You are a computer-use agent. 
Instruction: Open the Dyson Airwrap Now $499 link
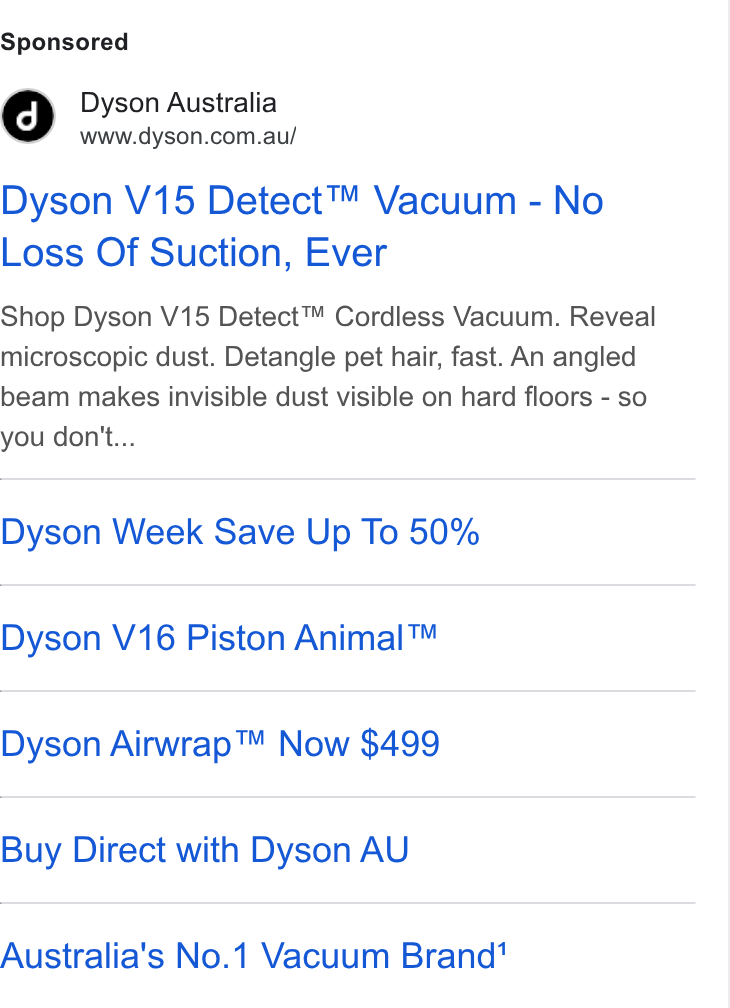click(x=220, y=744)
